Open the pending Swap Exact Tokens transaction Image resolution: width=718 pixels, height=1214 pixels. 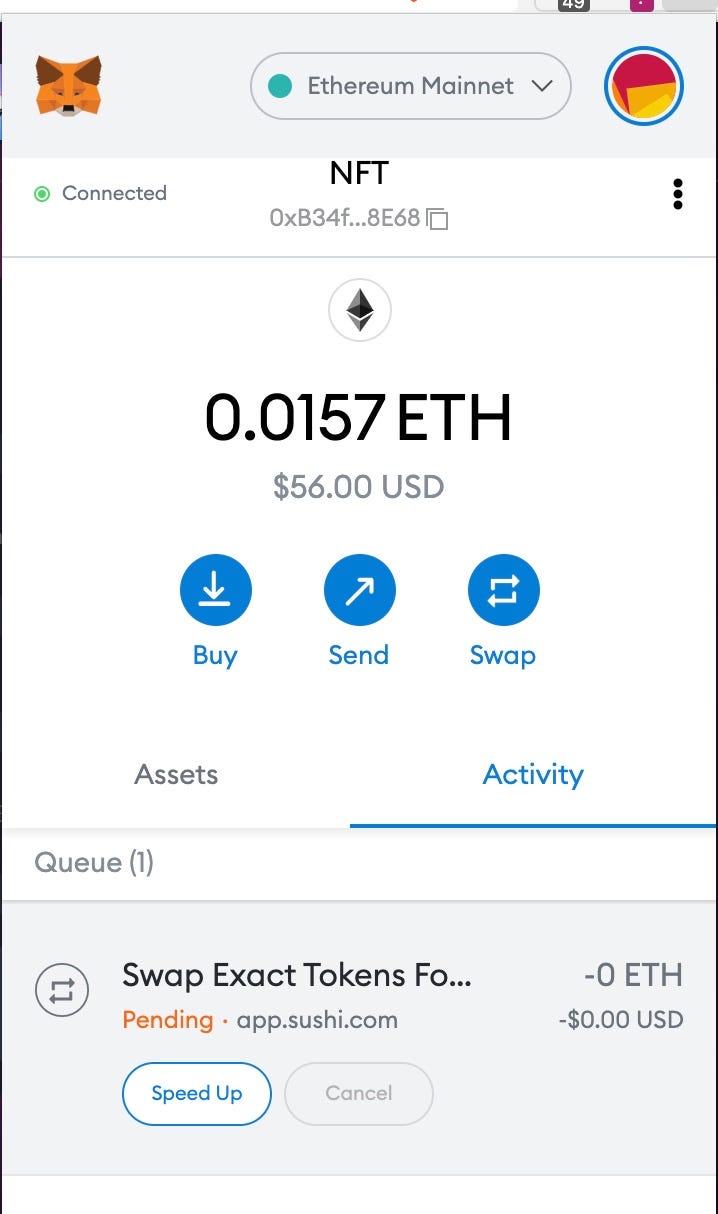click(x=296, y=976)
